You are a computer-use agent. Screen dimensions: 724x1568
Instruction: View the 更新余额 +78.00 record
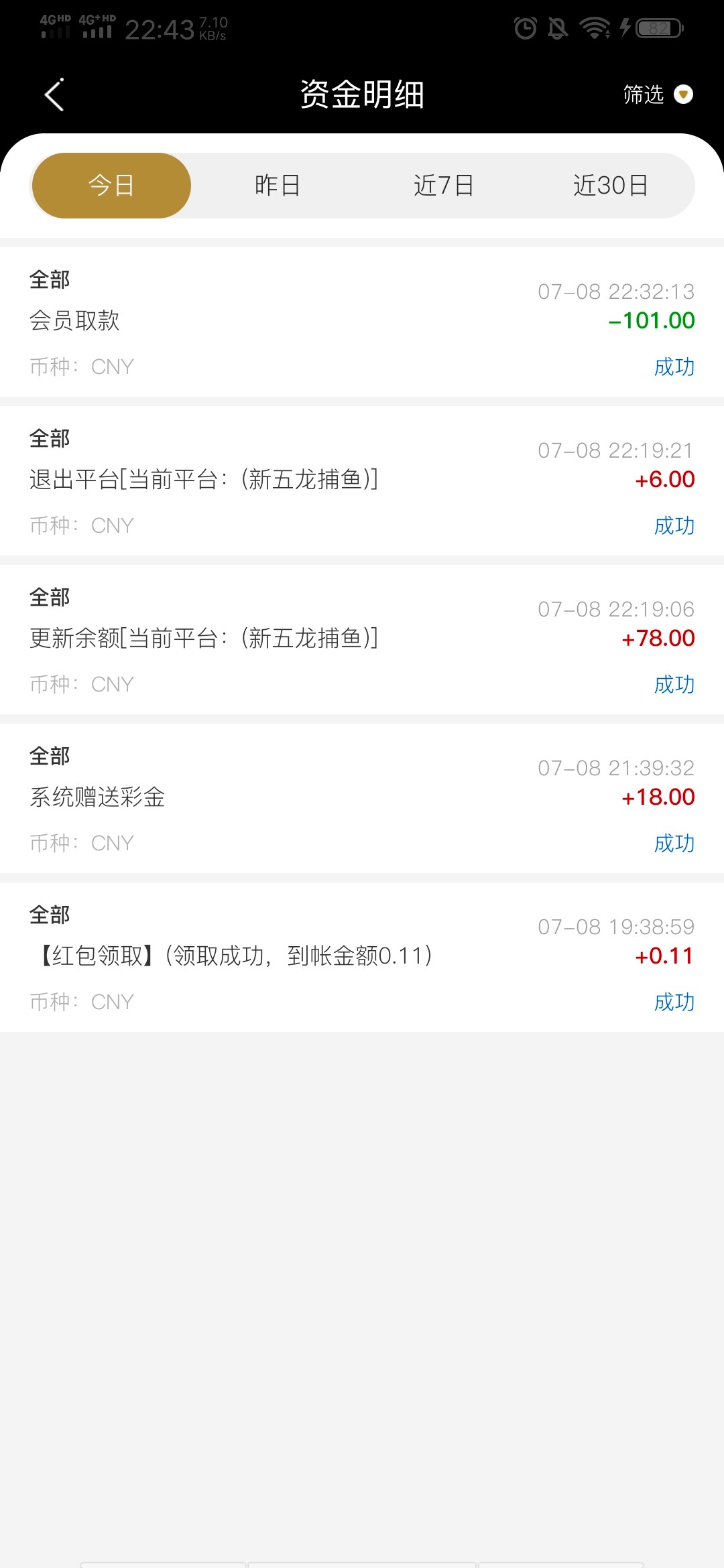click(x=362, y=640)
